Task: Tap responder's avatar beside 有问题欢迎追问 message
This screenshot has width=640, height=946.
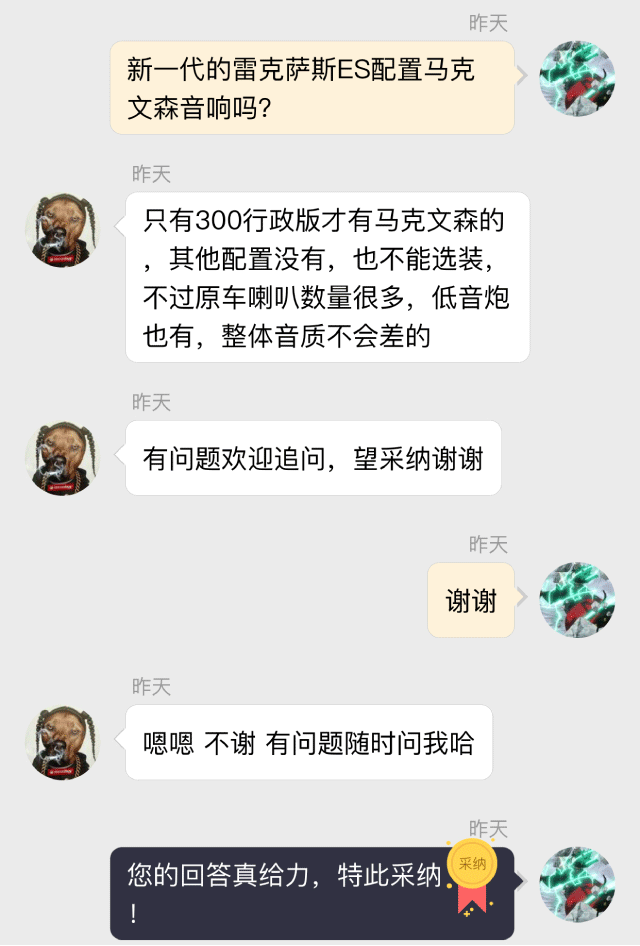Action: (x=62, y=458)
